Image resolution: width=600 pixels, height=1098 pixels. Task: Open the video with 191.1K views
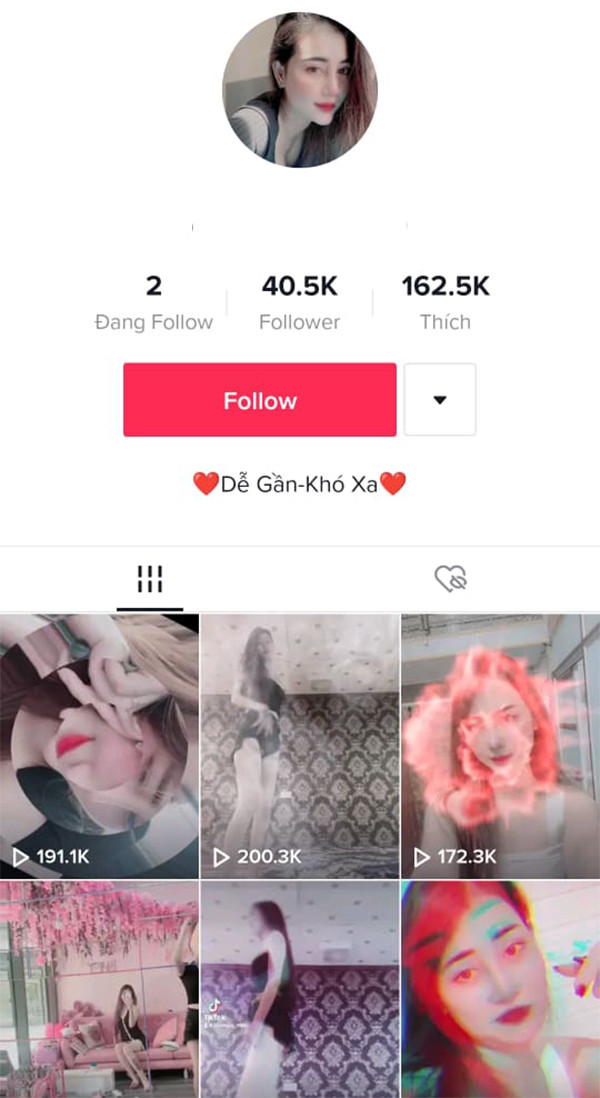99,745
